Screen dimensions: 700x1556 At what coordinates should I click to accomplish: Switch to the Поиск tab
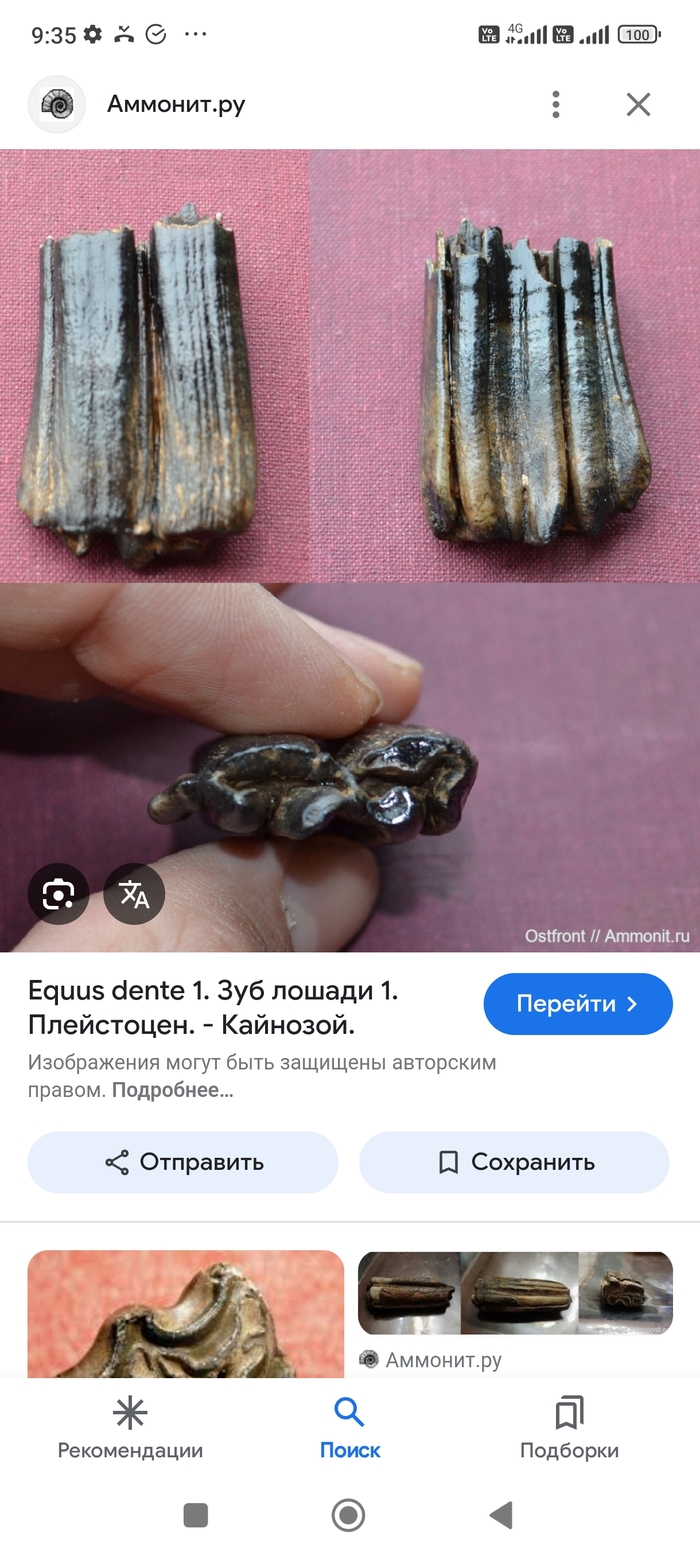pyautogui.click(x=349, y=1428)
